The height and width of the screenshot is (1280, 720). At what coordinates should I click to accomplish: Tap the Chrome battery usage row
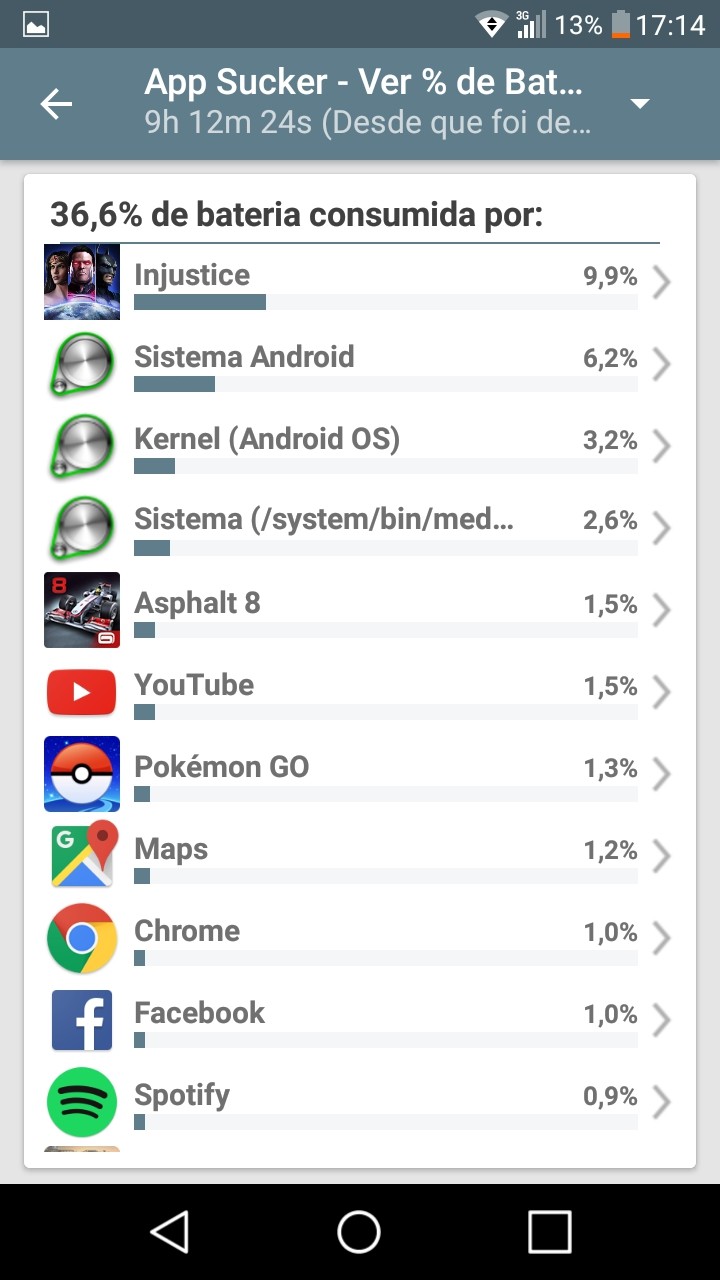(x=360, y=938)
